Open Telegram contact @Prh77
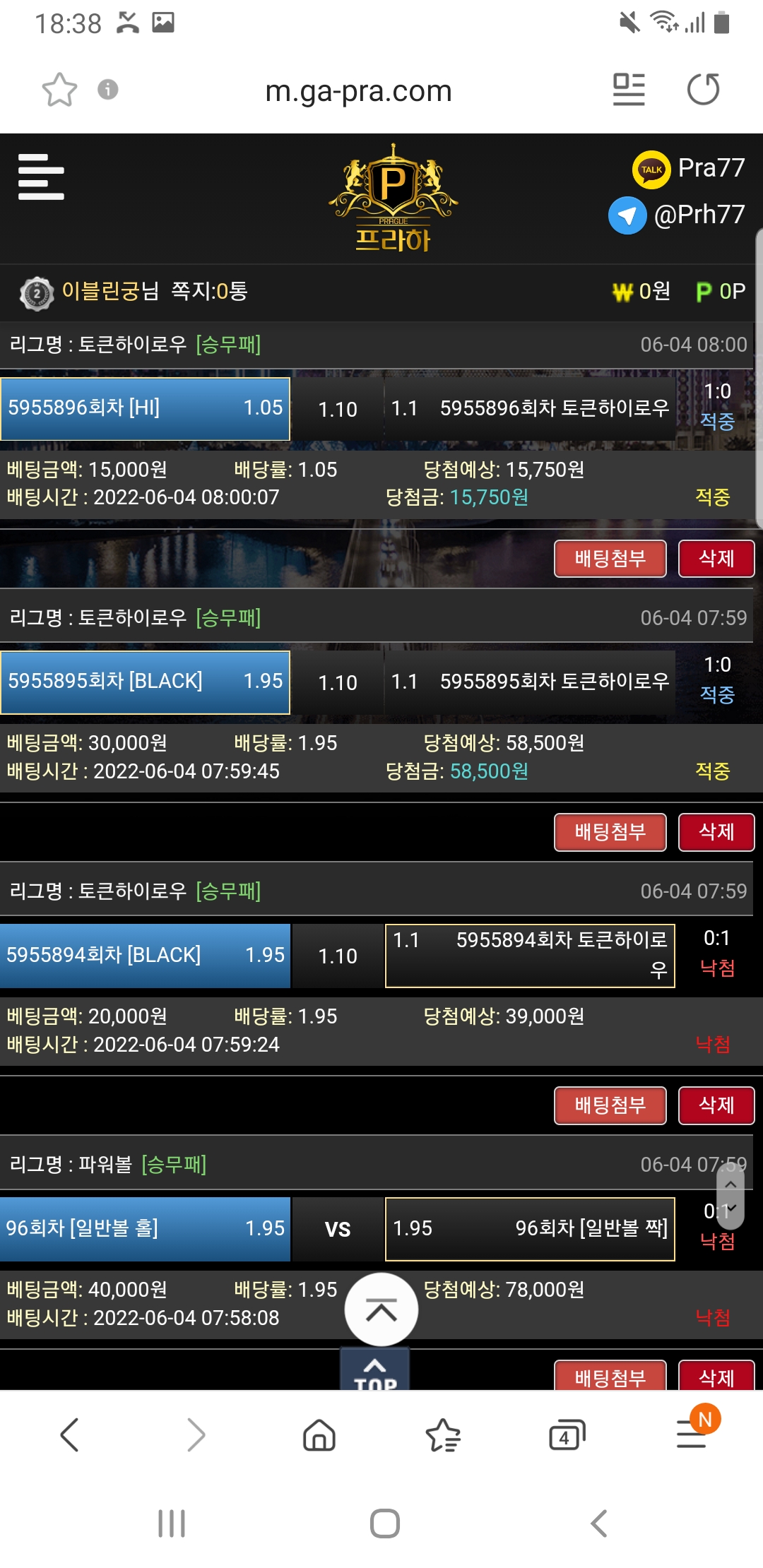The width and height of the screenshot is (763, 1568). pyautogui.click(x=677, y=215)
